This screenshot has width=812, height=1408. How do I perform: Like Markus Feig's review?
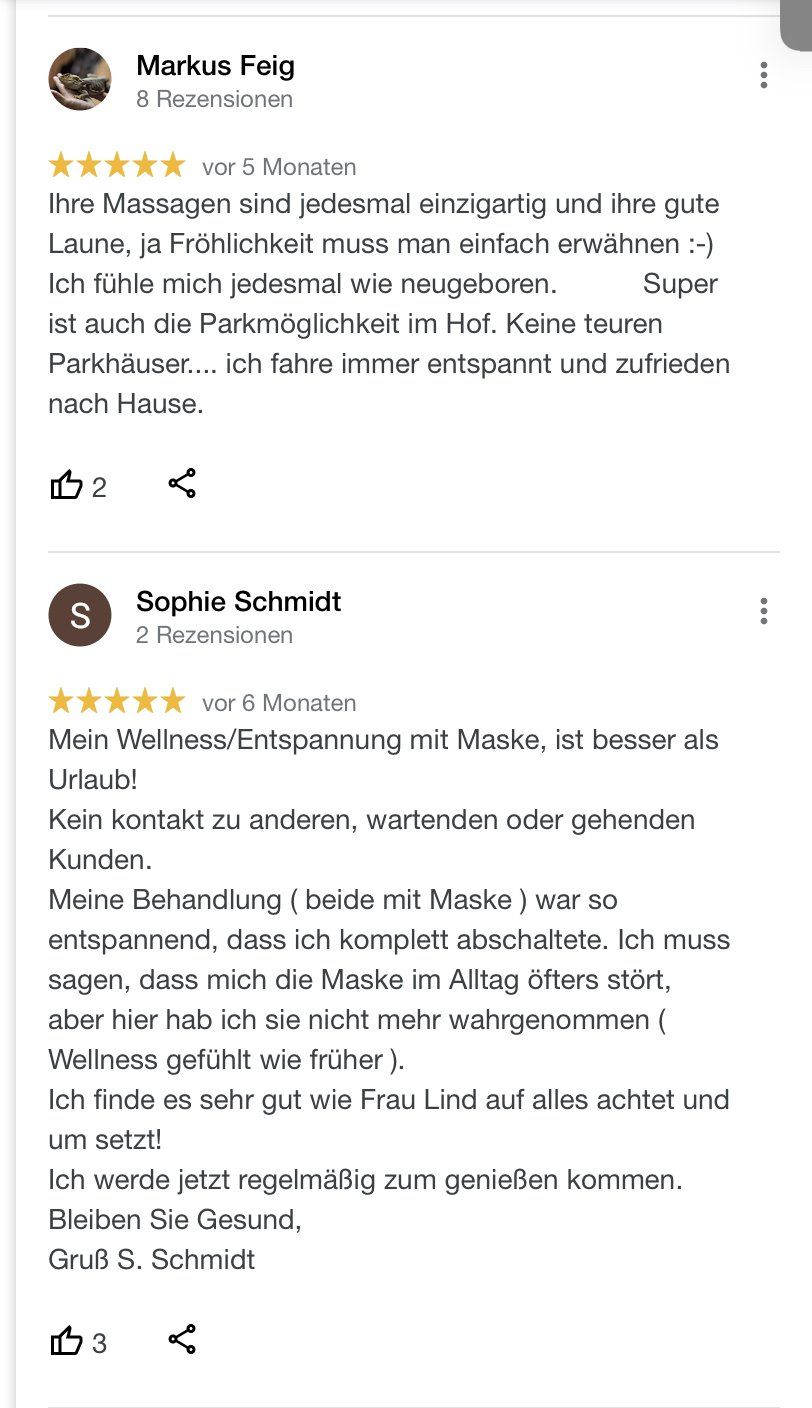pyautogui.click(x=67, y=486)
